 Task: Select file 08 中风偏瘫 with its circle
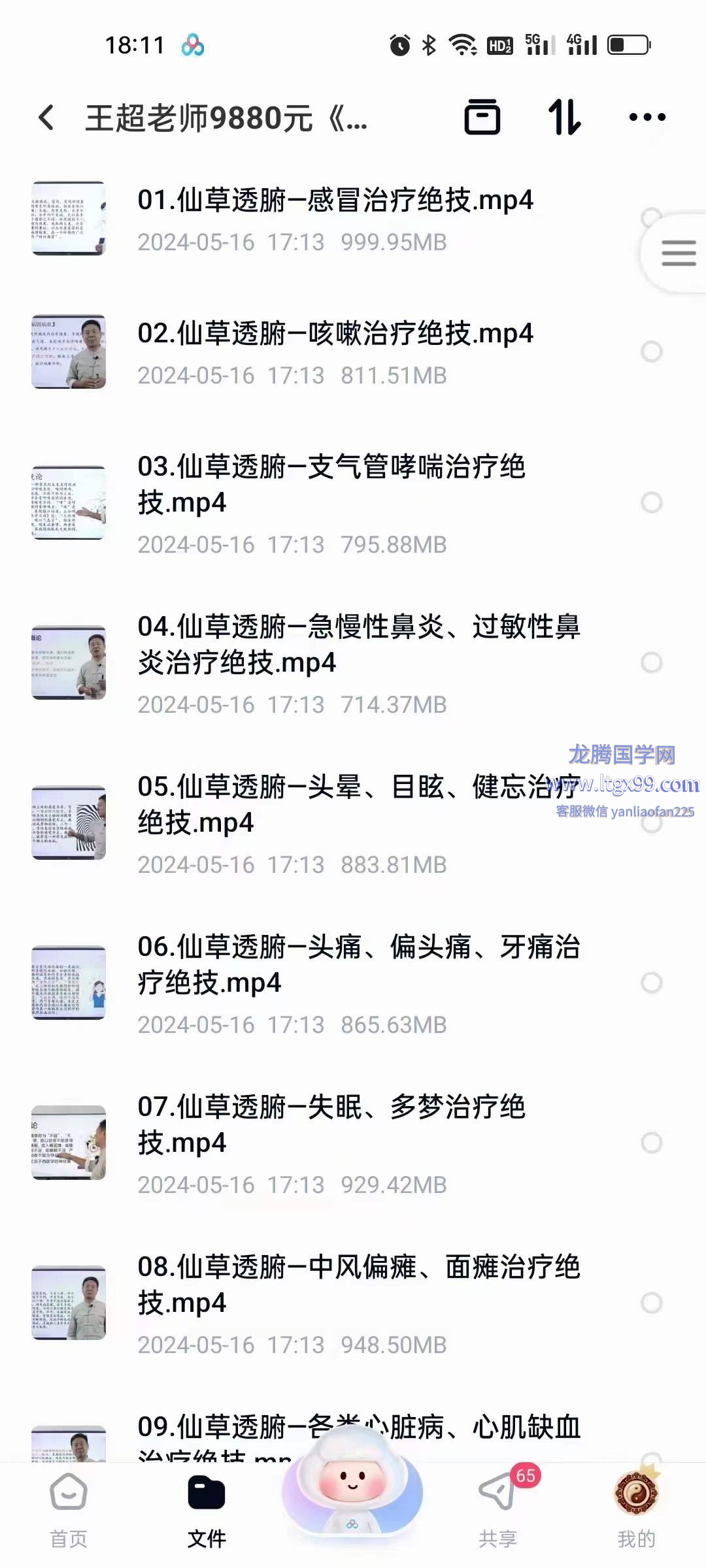(651, 1303)
